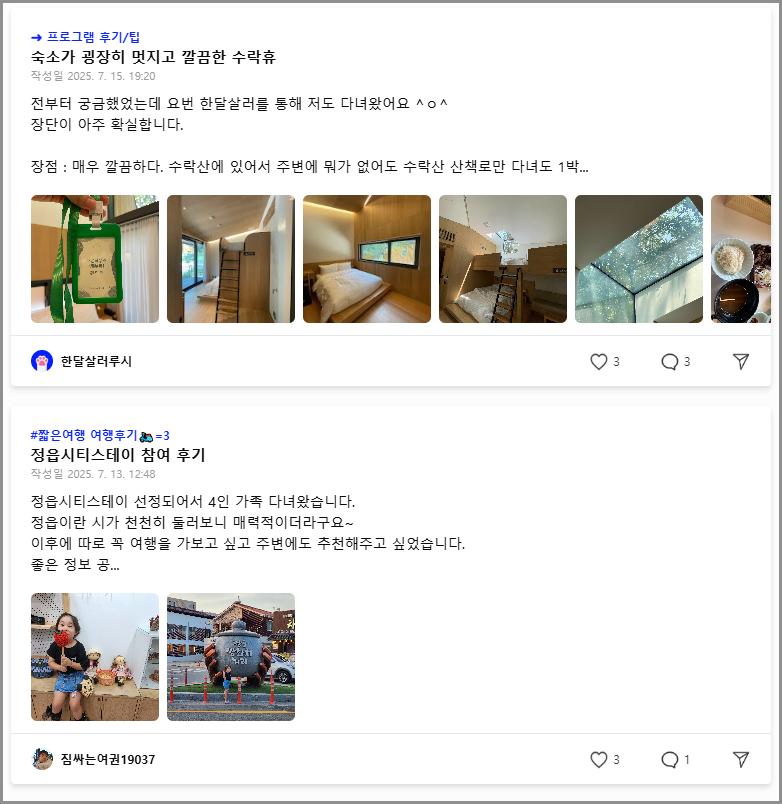782x804 pixels.
Task: Open comments on the 정읍시티스테이 post
Action: pyautogui.click(x=670, y=759)
